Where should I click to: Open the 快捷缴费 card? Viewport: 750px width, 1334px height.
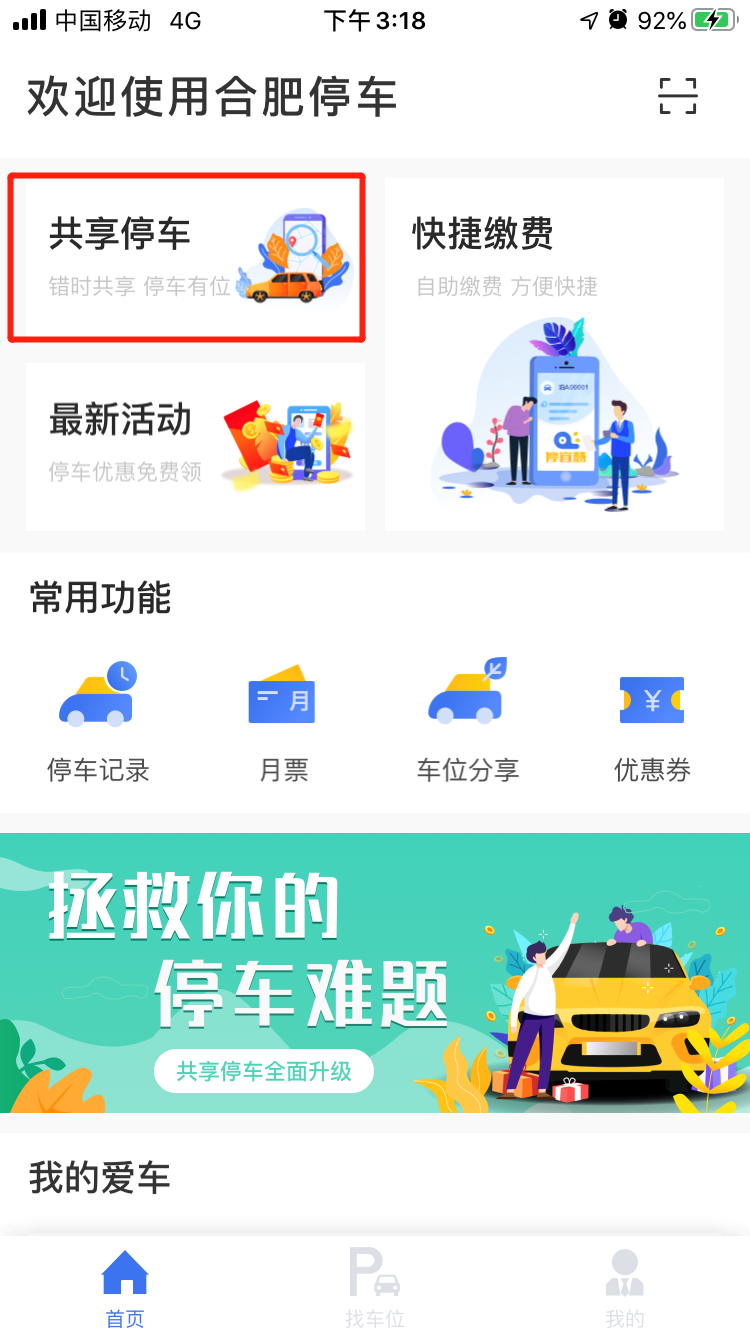pyautogui.click(x=554, y=354)
